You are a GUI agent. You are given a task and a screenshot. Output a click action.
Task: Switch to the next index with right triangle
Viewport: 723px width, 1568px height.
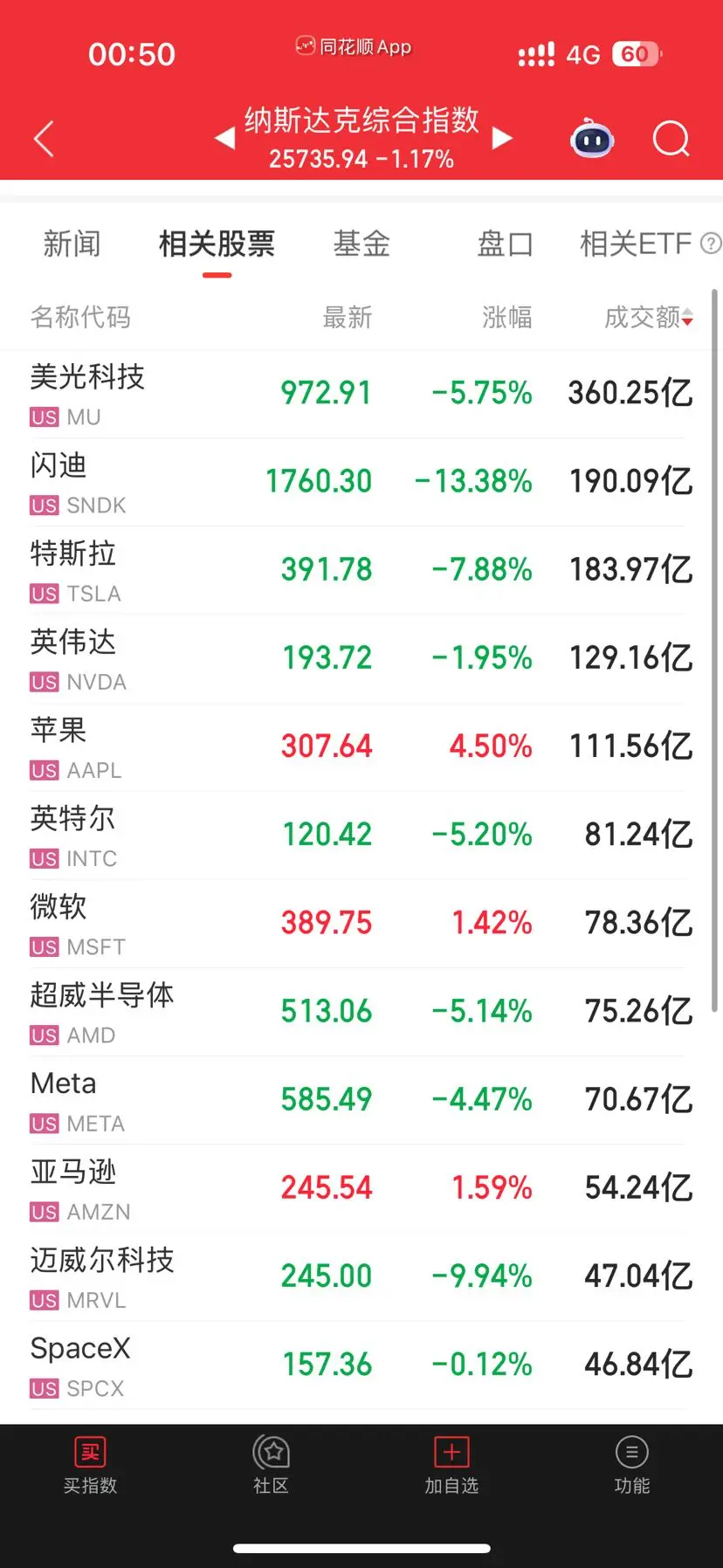coord(501,138)
